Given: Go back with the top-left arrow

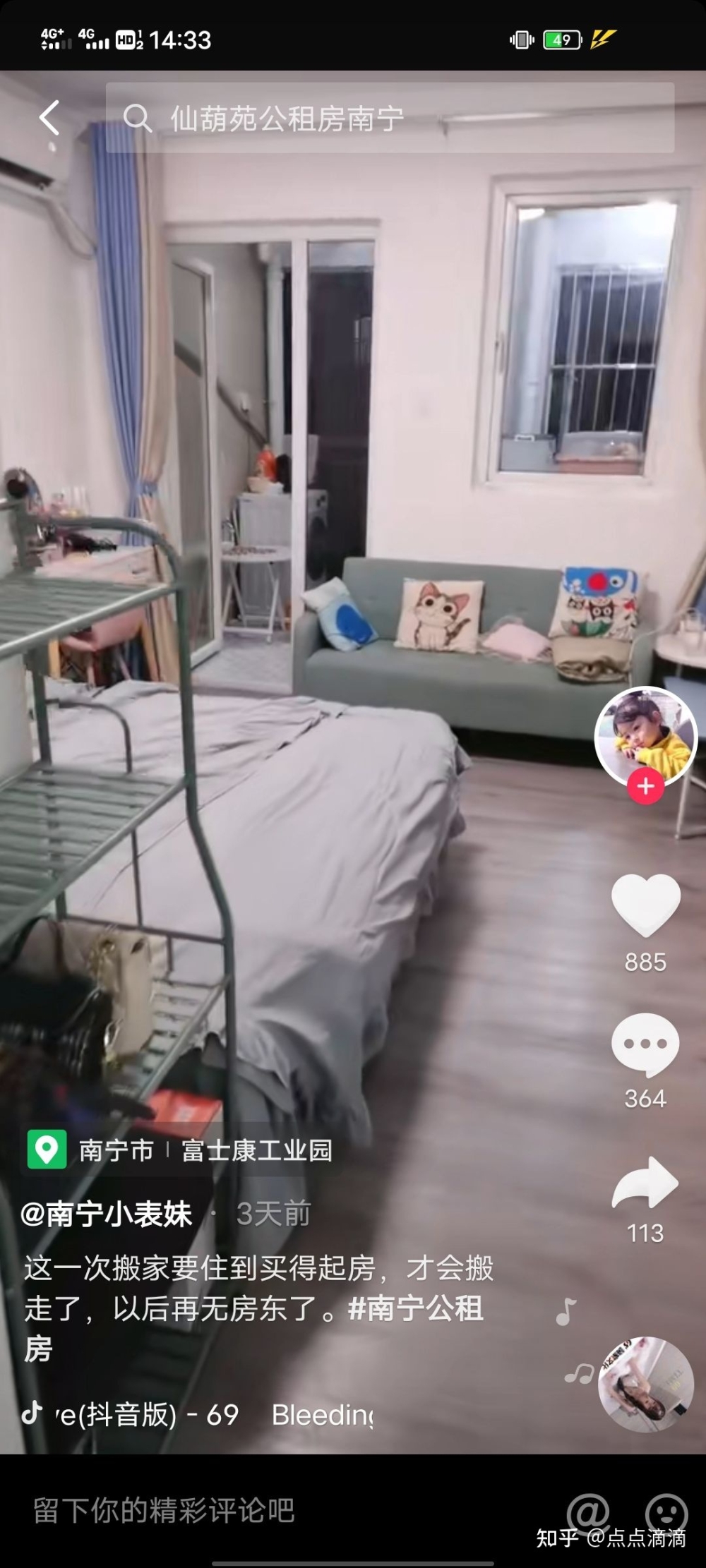Looking at the screenshot, I should pos(49,118).
